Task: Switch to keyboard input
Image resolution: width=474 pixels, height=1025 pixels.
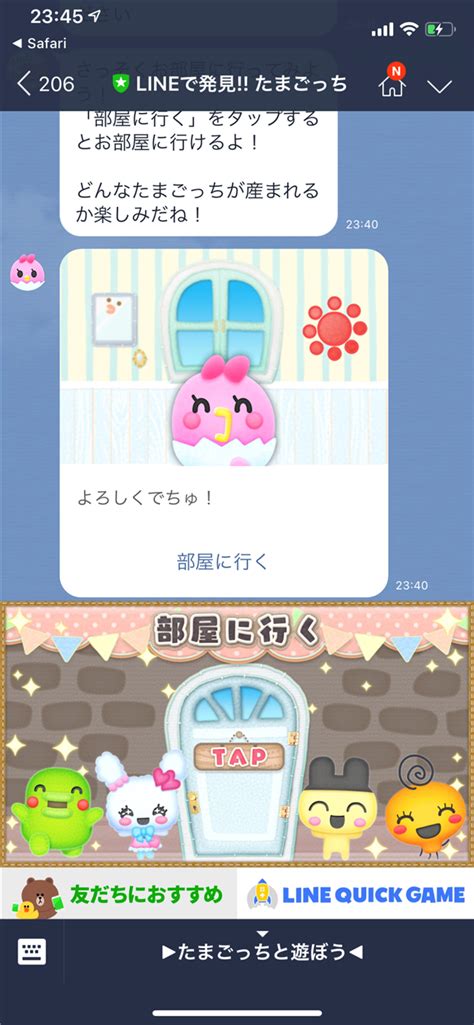Action: tap(31, 952)
